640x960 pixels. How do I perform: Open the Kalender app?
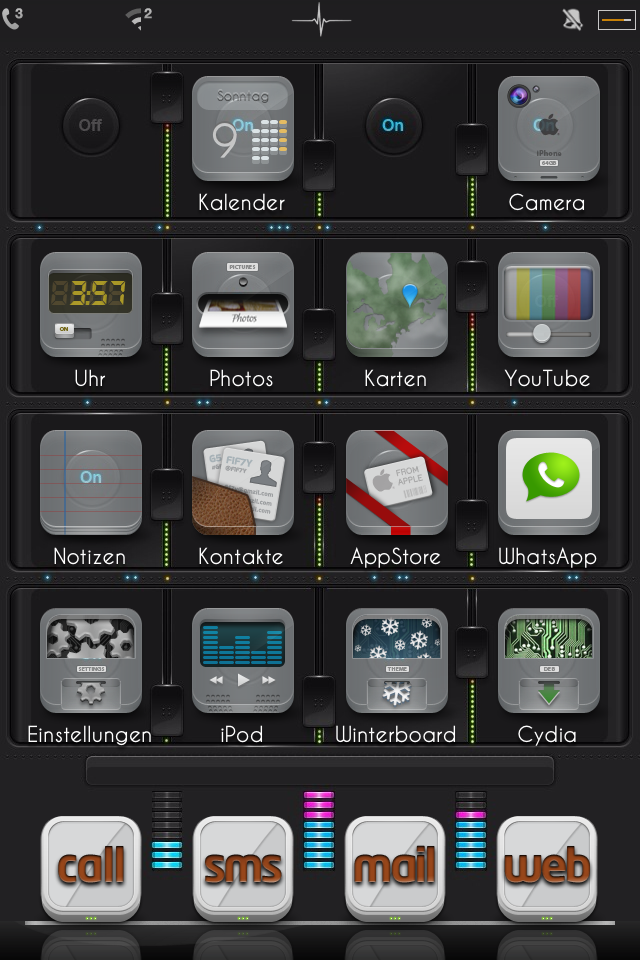[243, 128]
